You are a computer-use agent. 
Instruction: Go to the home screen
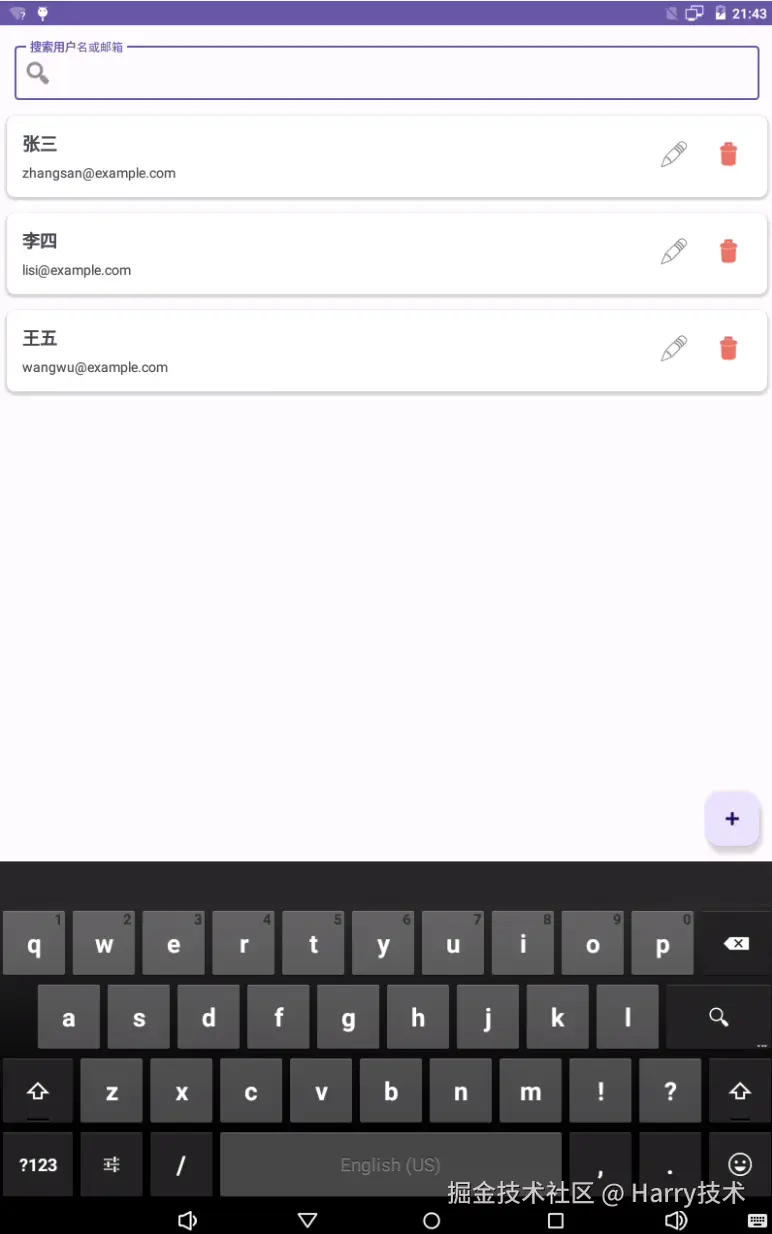[431, 1220]
